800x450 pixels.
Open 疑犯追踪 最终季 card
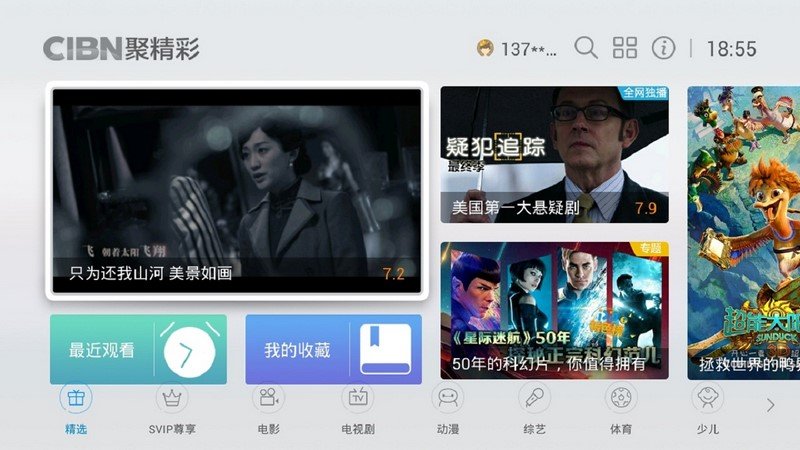554,154
